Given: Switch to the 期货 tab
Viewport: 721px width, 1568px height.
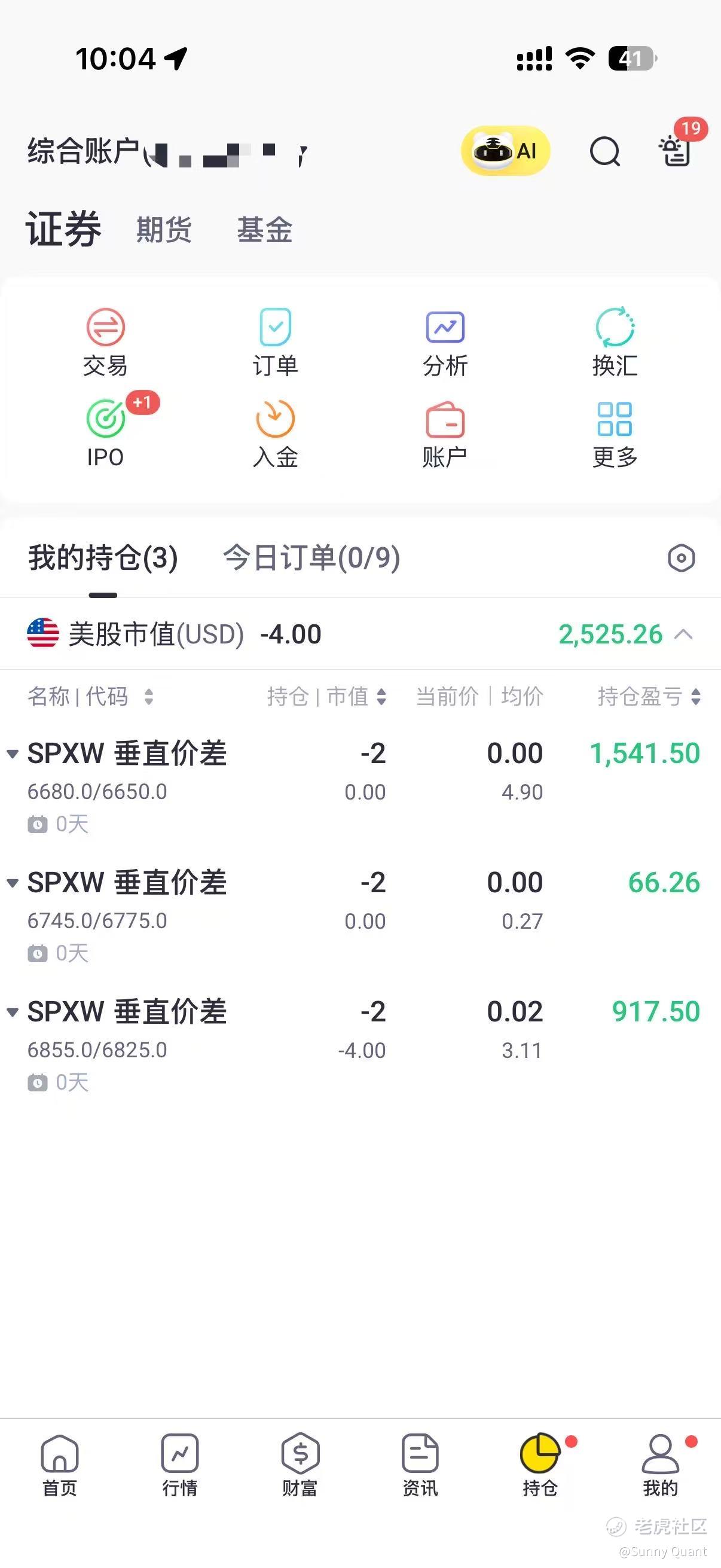Looking at the screenshot, I should point(164,230).
